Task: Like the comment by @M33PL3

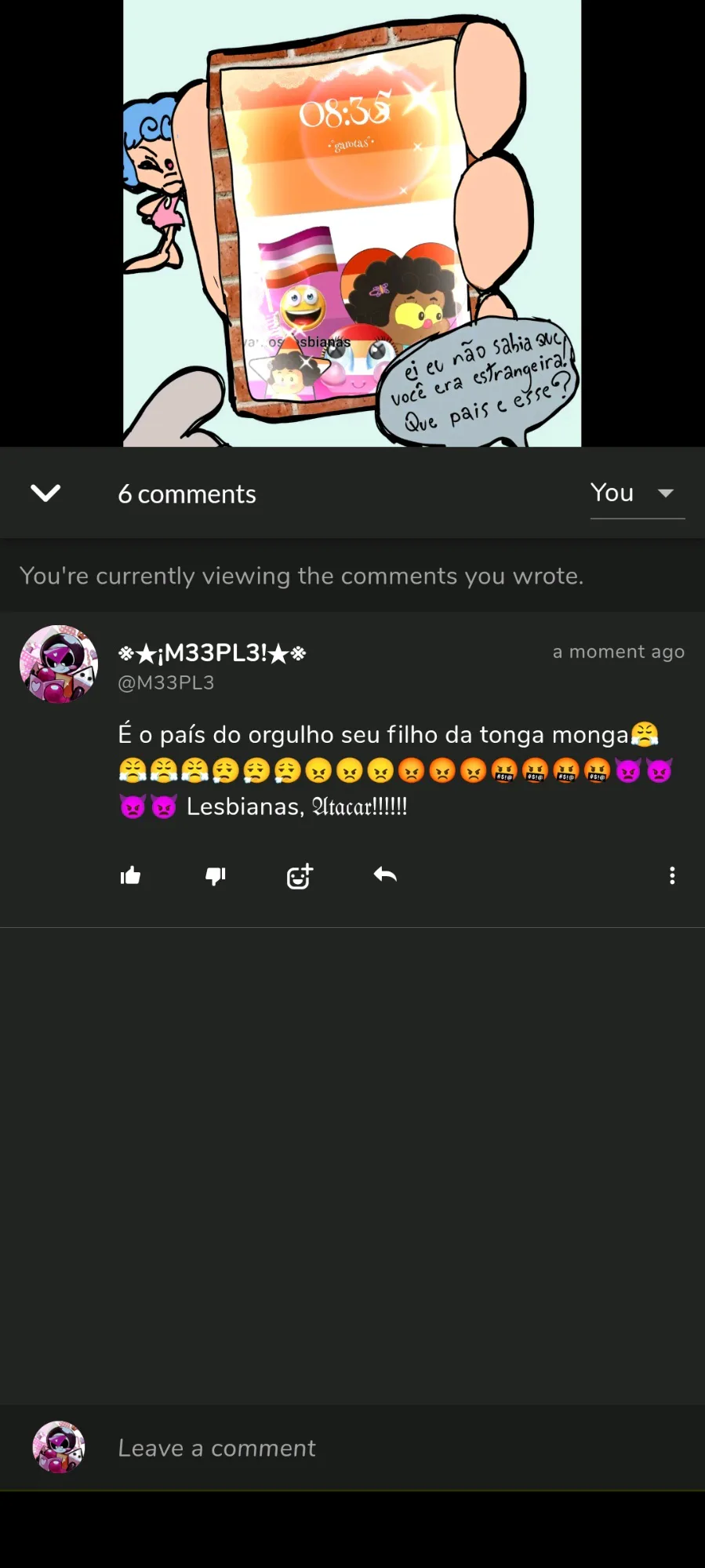Action: pyautogui.click(x=130, y=875)
